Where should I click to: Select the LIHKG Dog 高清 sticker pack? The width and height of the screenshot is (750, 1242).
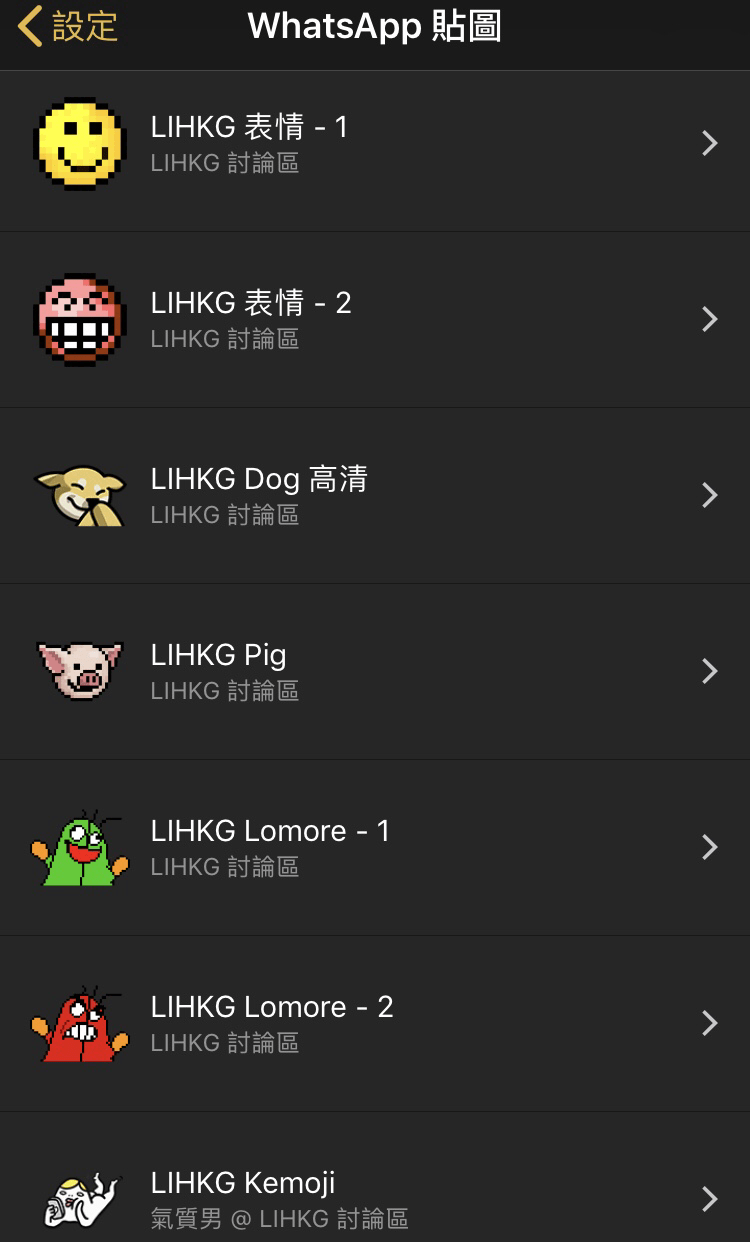click(375, 496)
